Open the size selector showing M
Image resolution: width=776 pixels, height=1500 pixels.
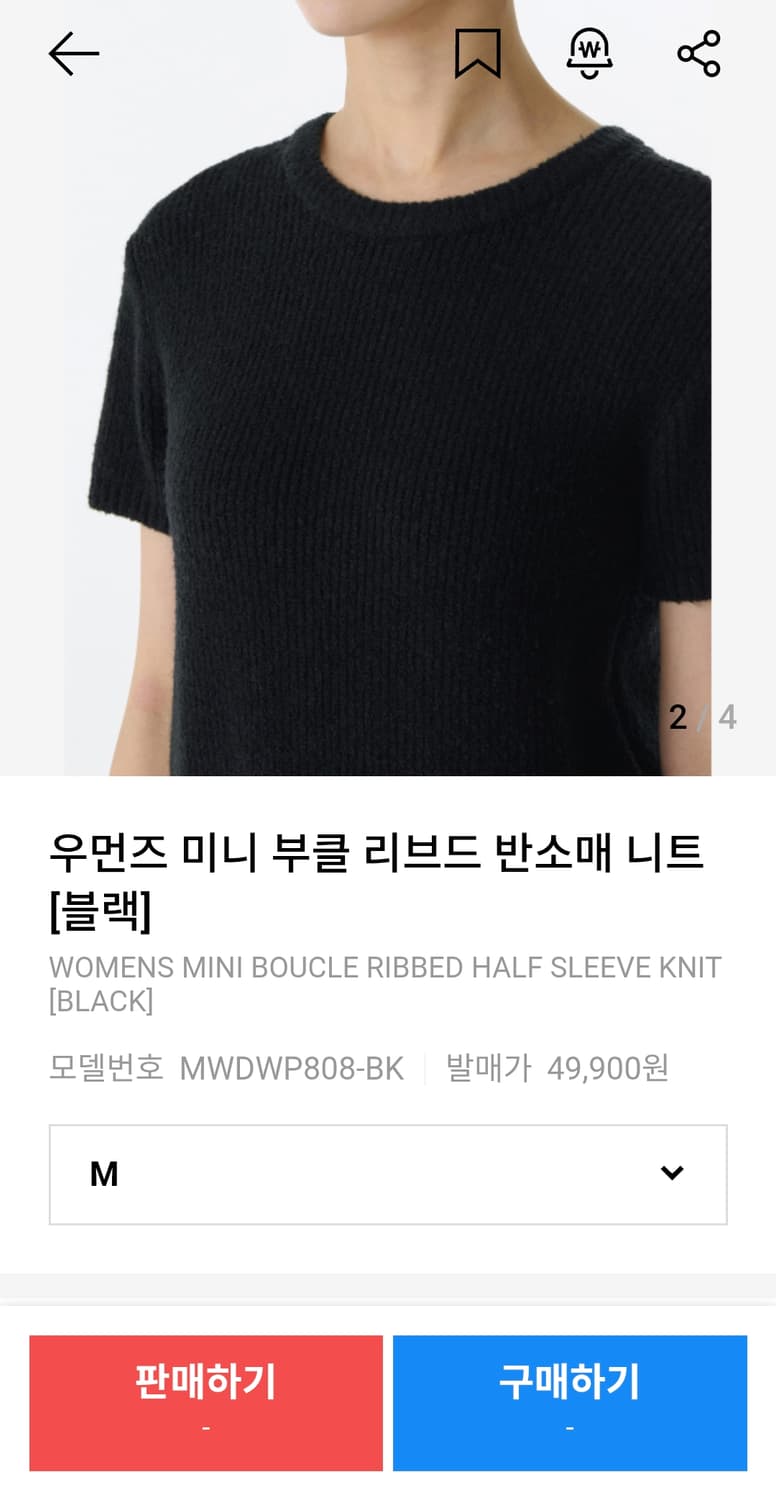point(388,1175)
